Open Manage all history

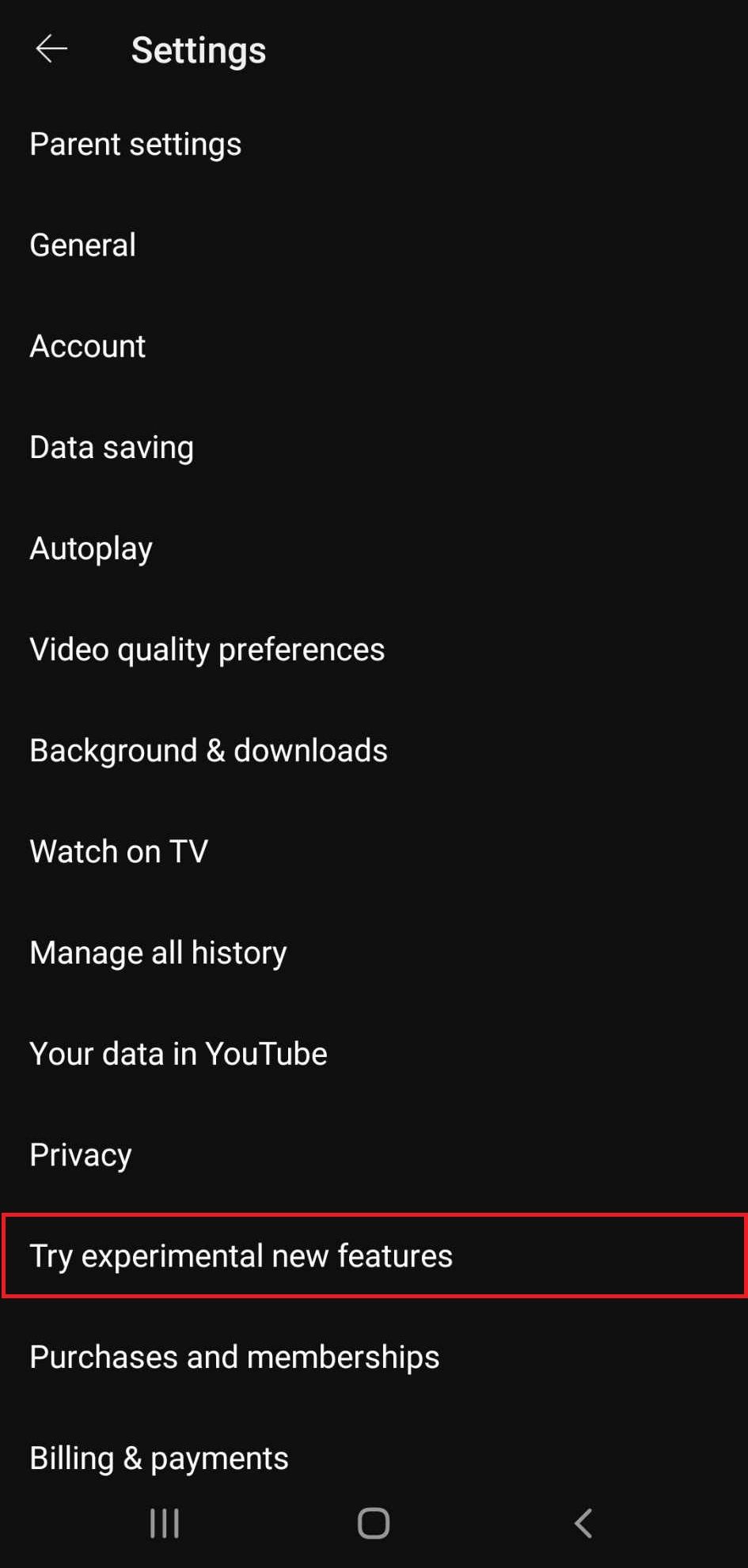coord(158,953)
